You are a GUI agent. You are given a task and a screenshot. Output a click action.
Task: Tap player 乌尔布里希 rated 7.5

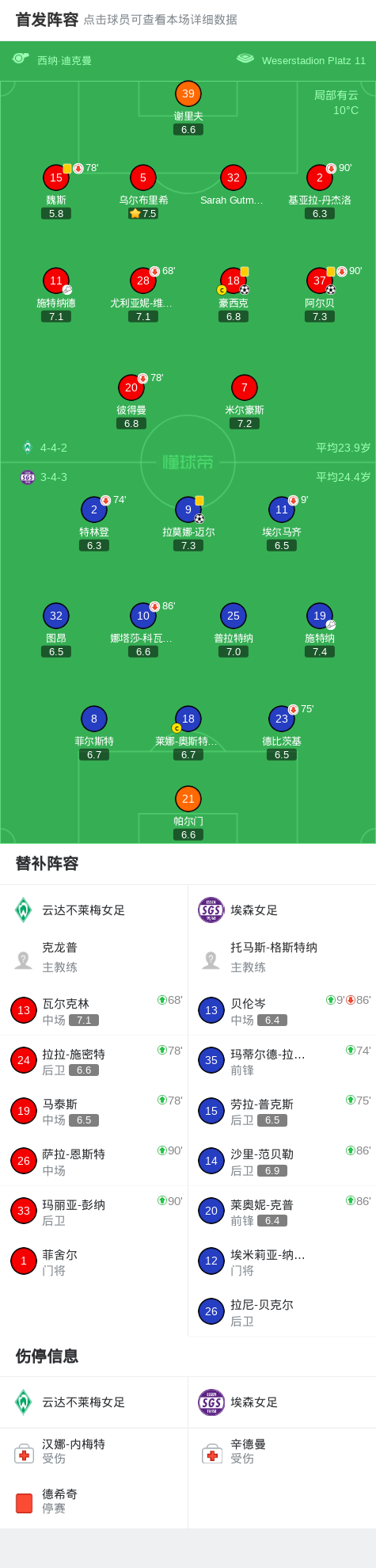[143, 192]
